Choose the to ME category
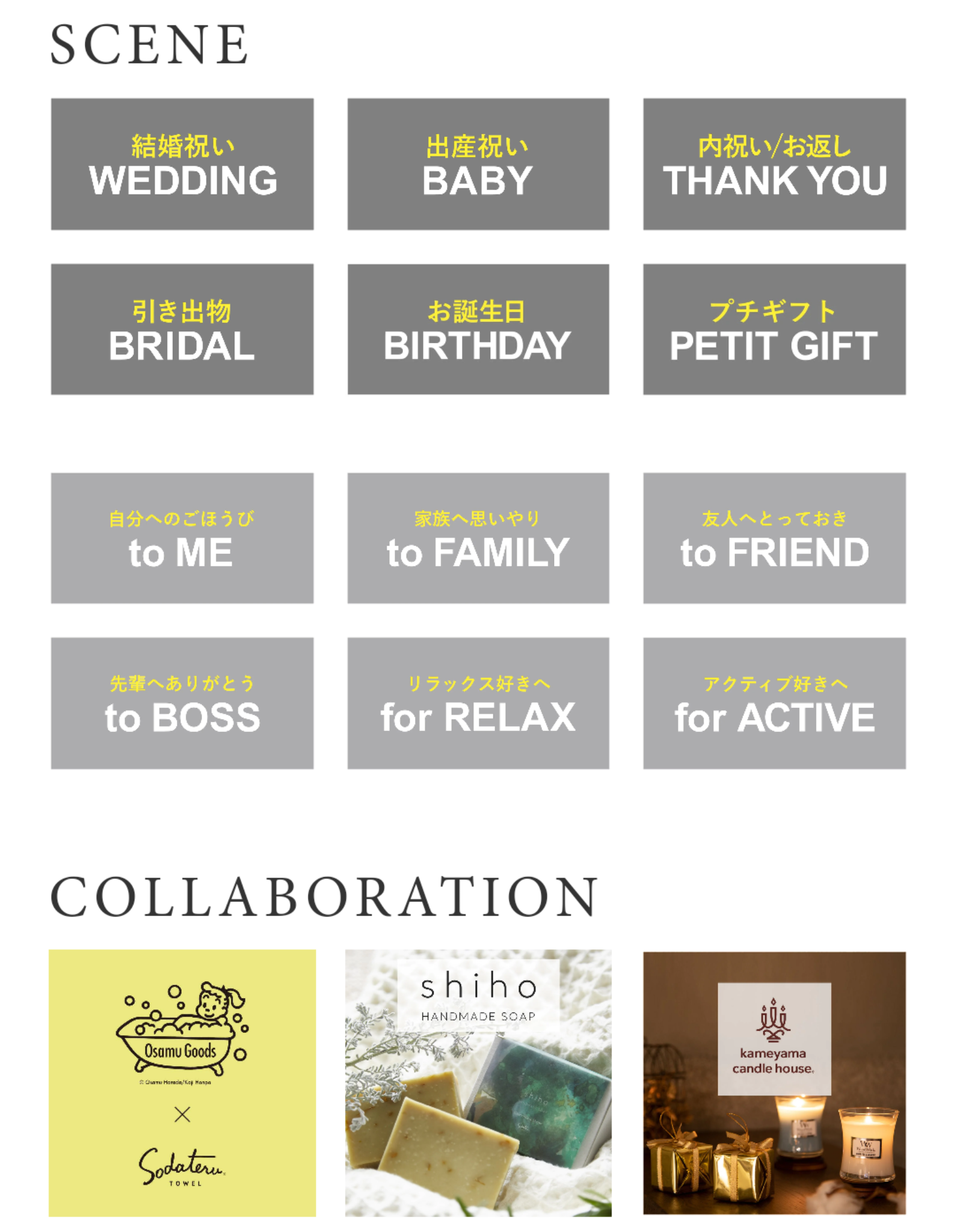The height and width of the screenshot is (1232, 957). [182, 538]
